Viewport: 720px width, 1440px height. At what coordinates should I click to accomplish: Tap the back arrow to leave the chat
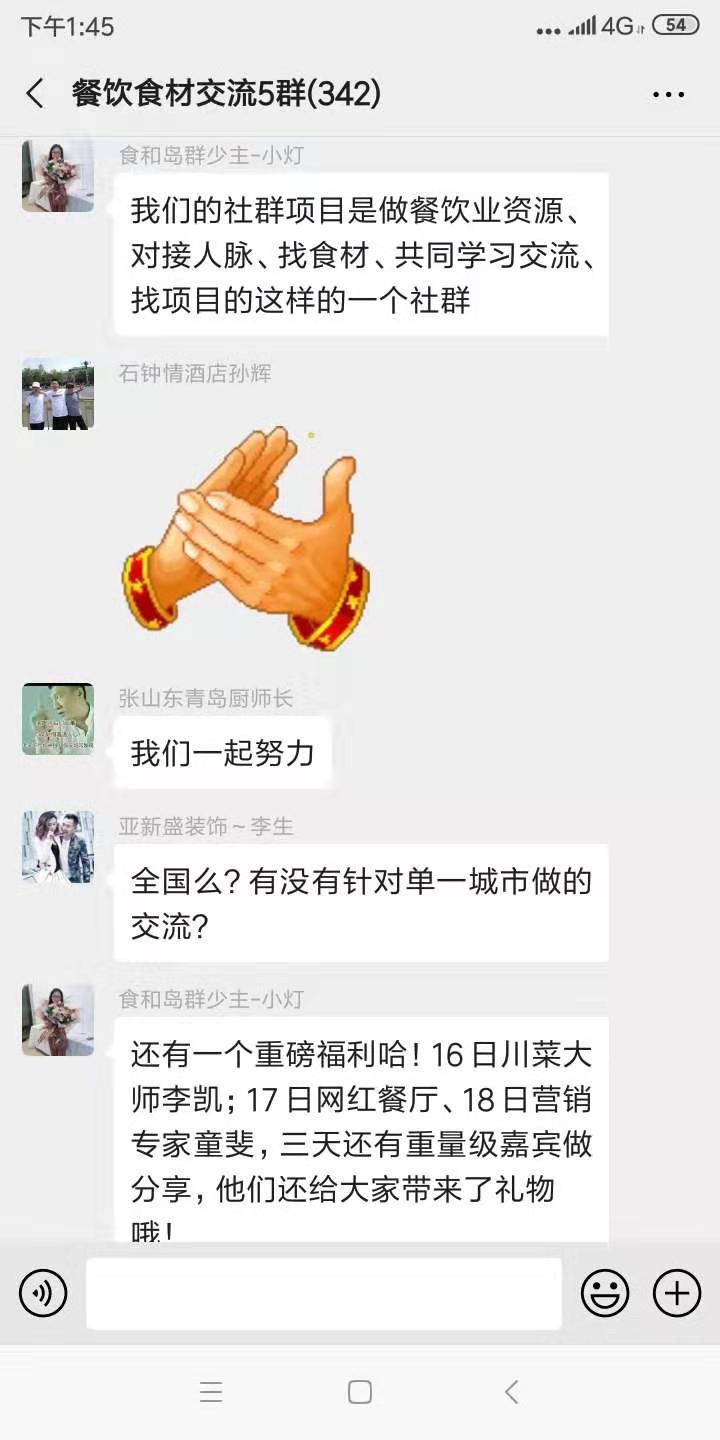click(x=34, y=92)
